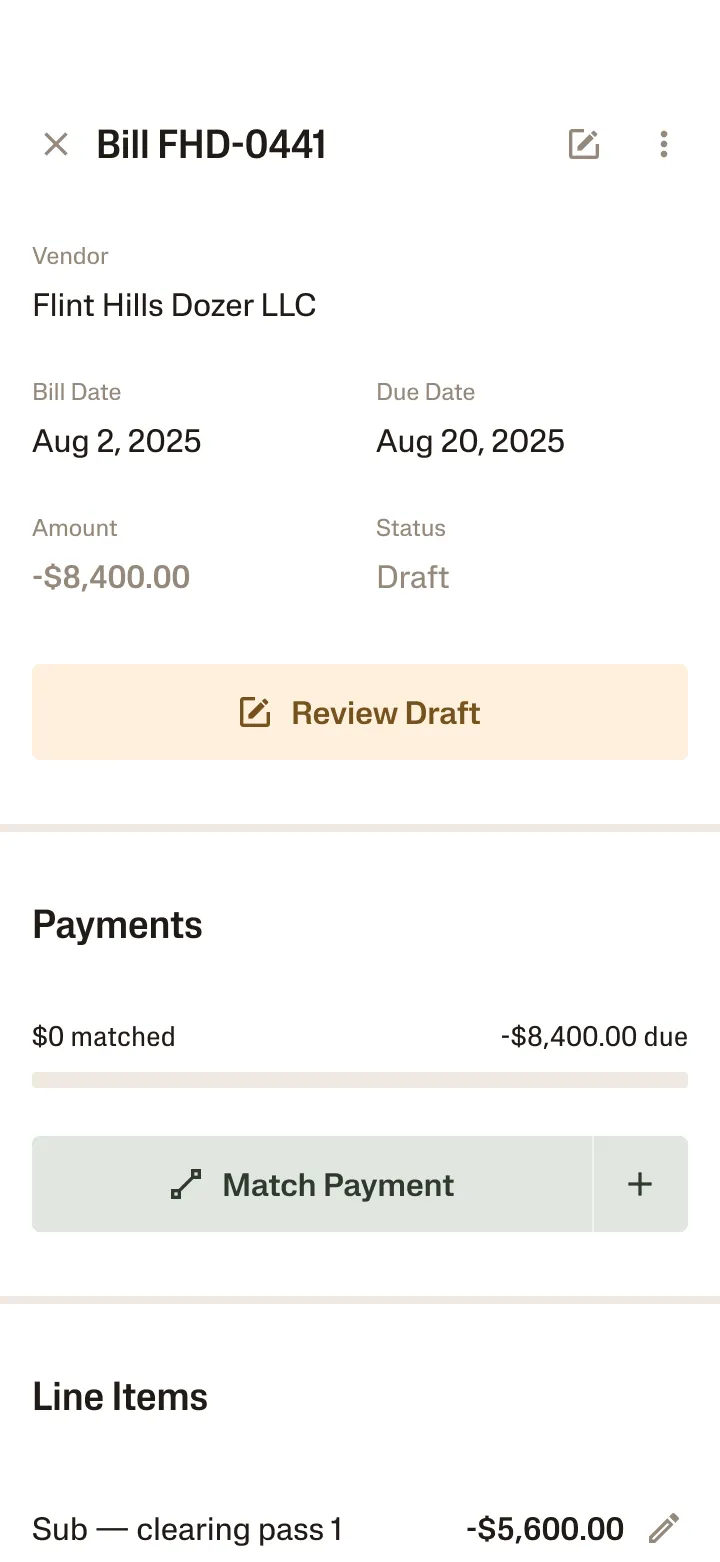Click the payment progress bar
The width and height of the screenshot is (720, 1562).
pyautogui.click(x=360, y=1080)
